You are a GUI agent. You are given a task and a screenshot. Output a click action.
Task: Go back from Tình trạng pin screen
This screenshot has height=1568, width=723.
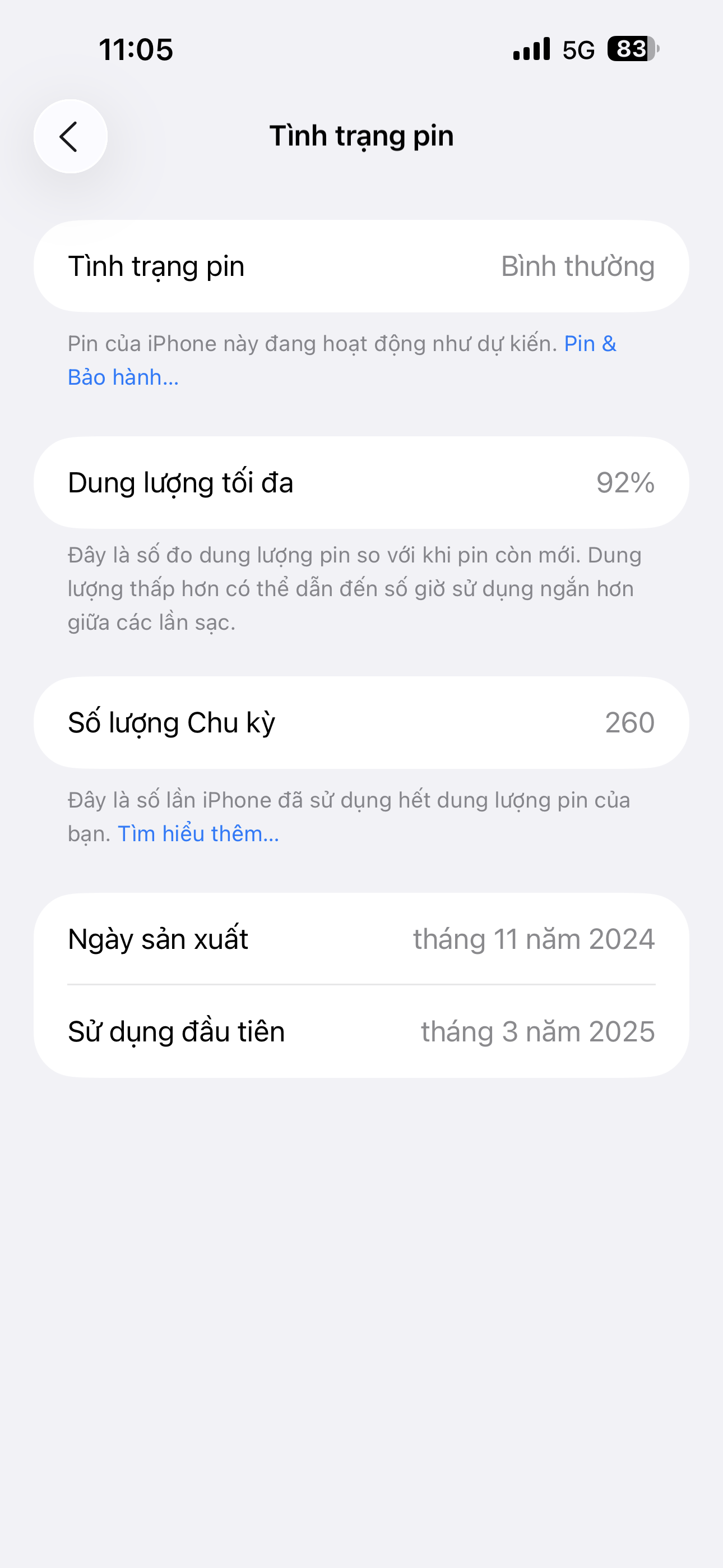[71, 136]
